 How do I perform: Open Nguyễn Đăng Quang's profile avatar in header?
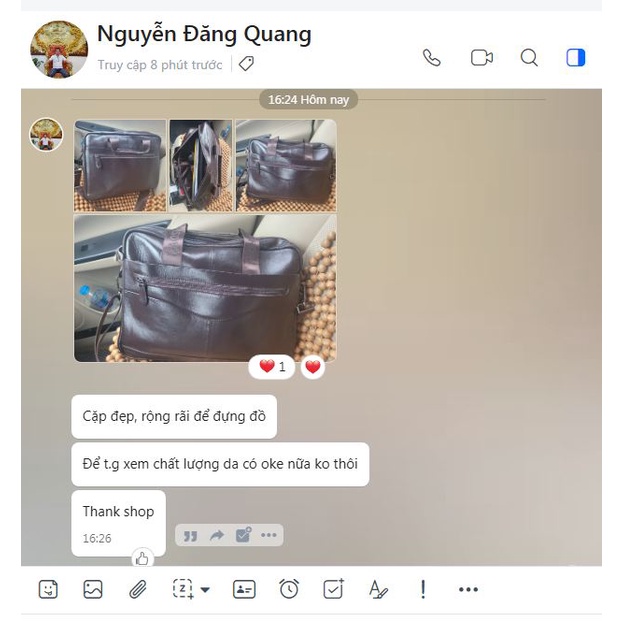(x=59, y=49)
